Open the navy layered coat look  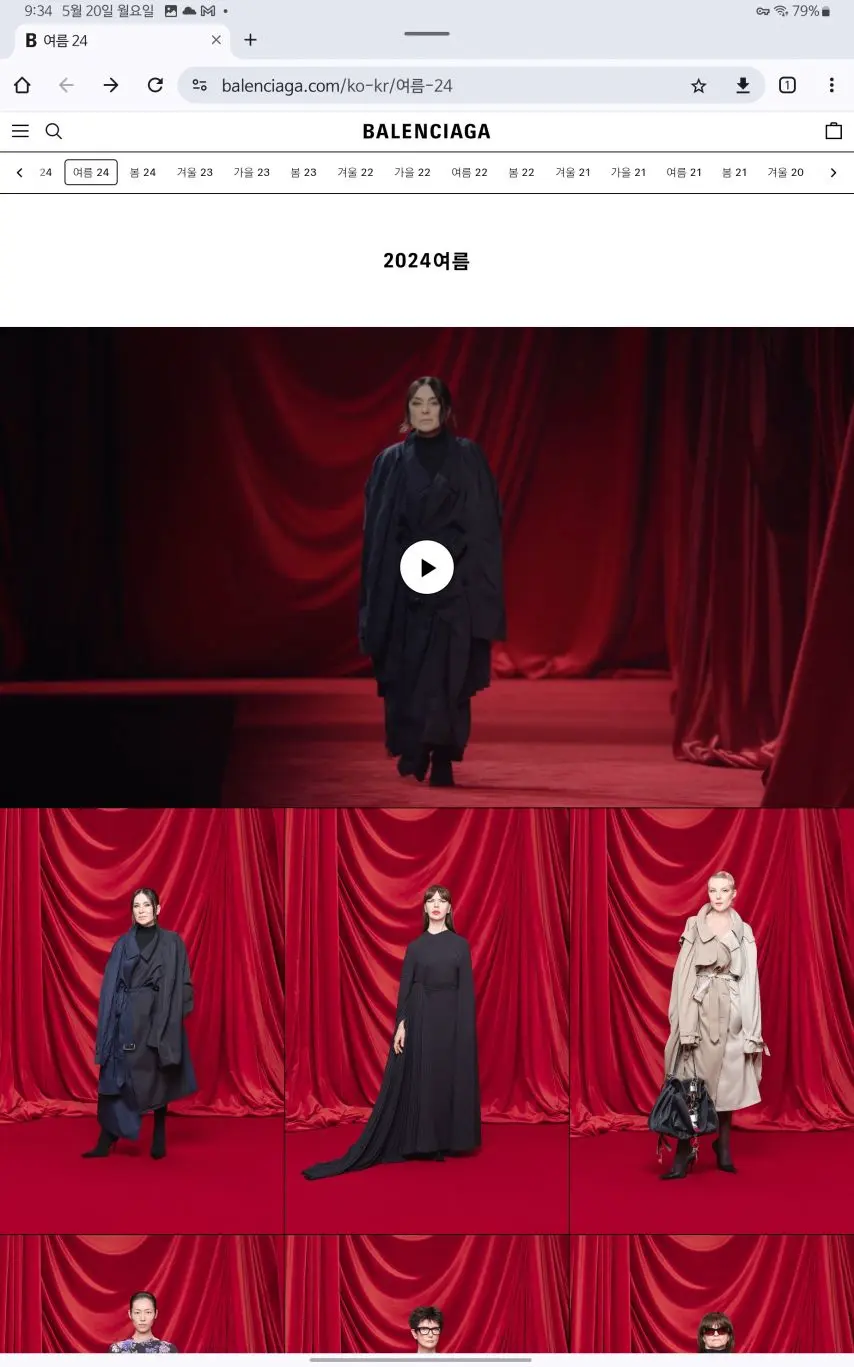pos(142,1020)
